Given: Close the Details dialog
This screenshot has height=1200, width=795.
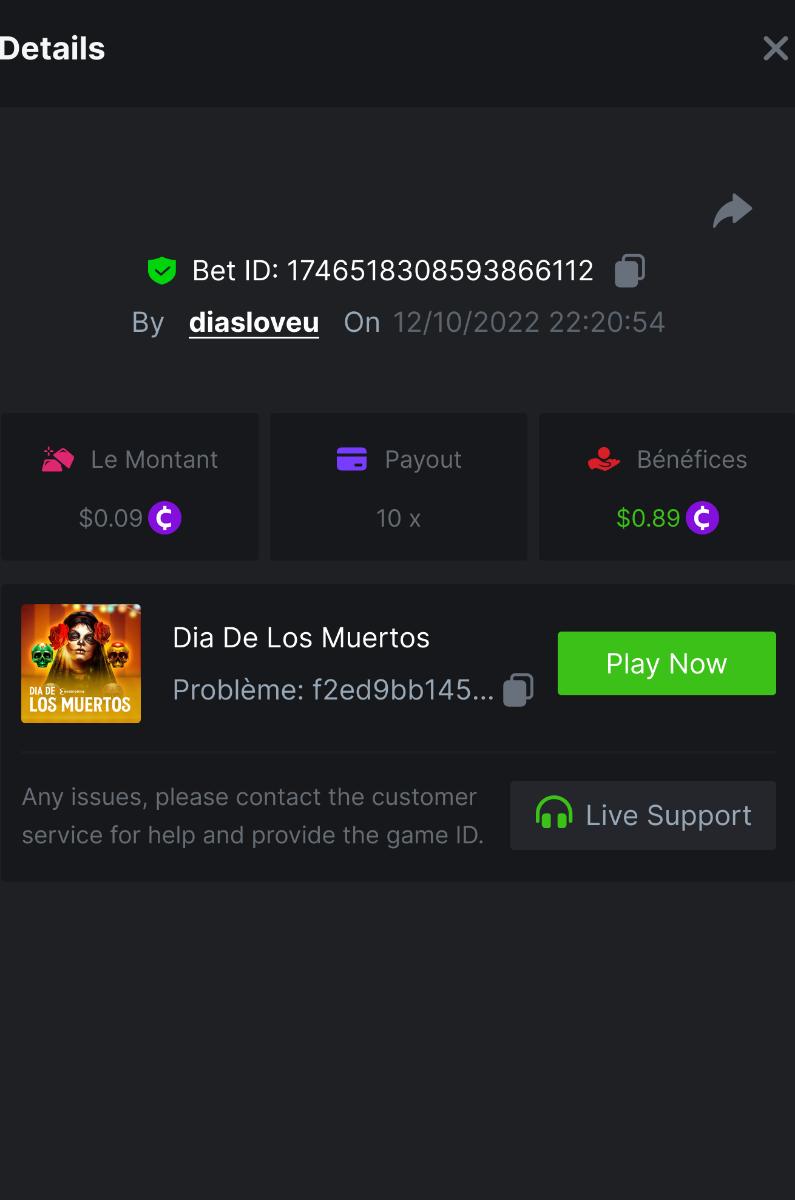Looking at the screenshot, I should tap(775, 48).
